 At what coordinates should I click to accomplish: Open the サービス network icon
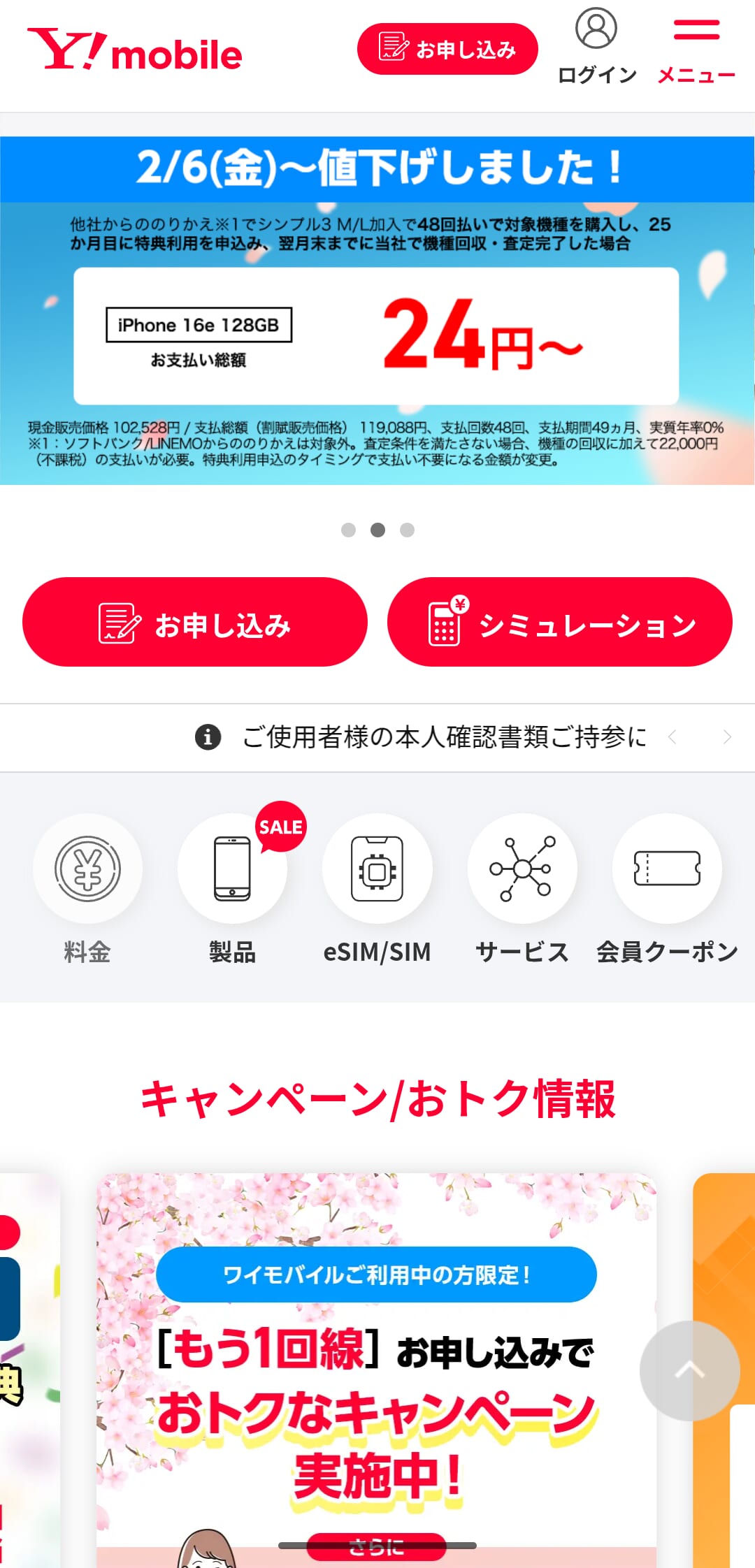pos(522,869)
